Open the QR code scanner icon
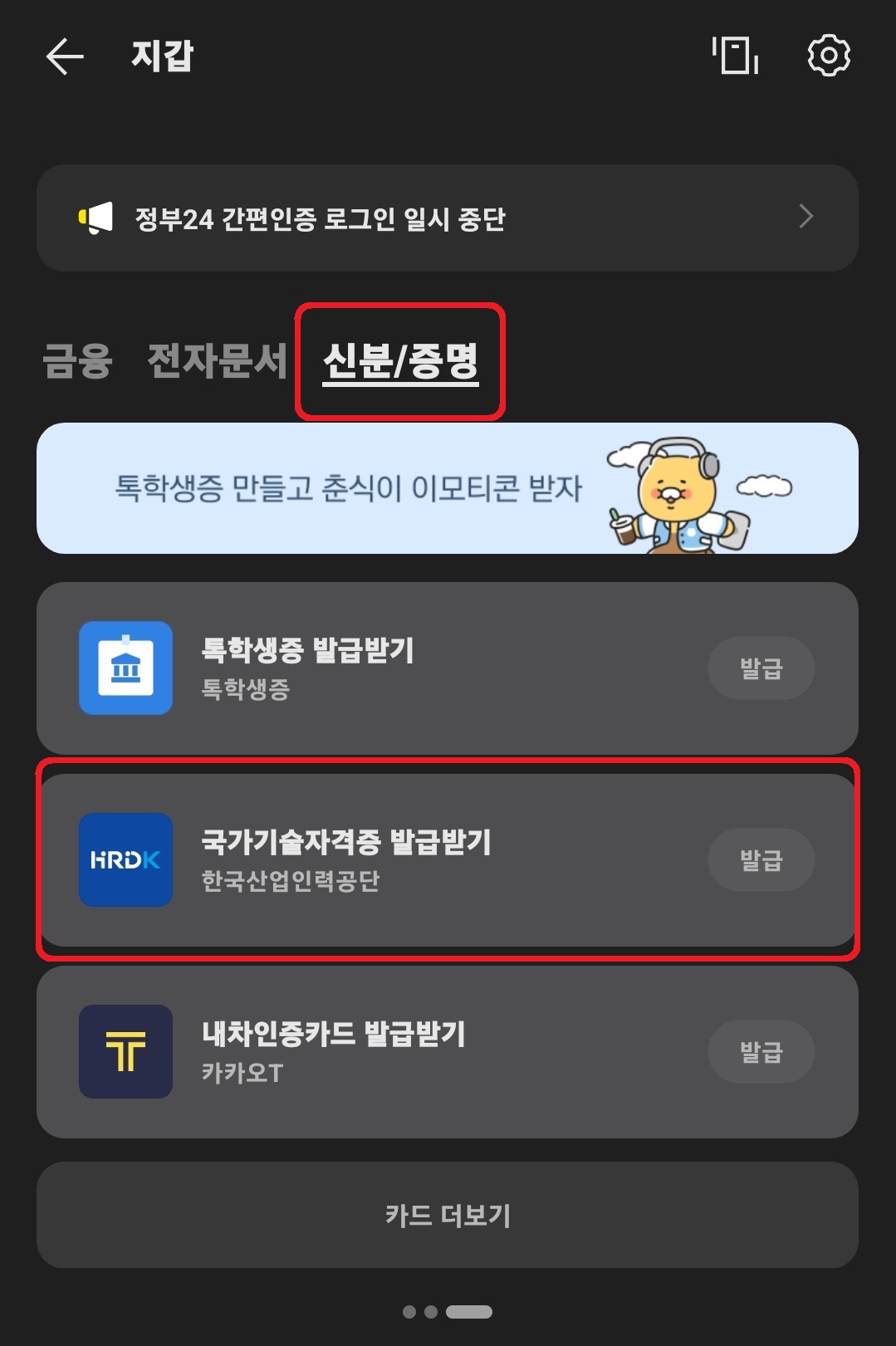 pos(732,56)
